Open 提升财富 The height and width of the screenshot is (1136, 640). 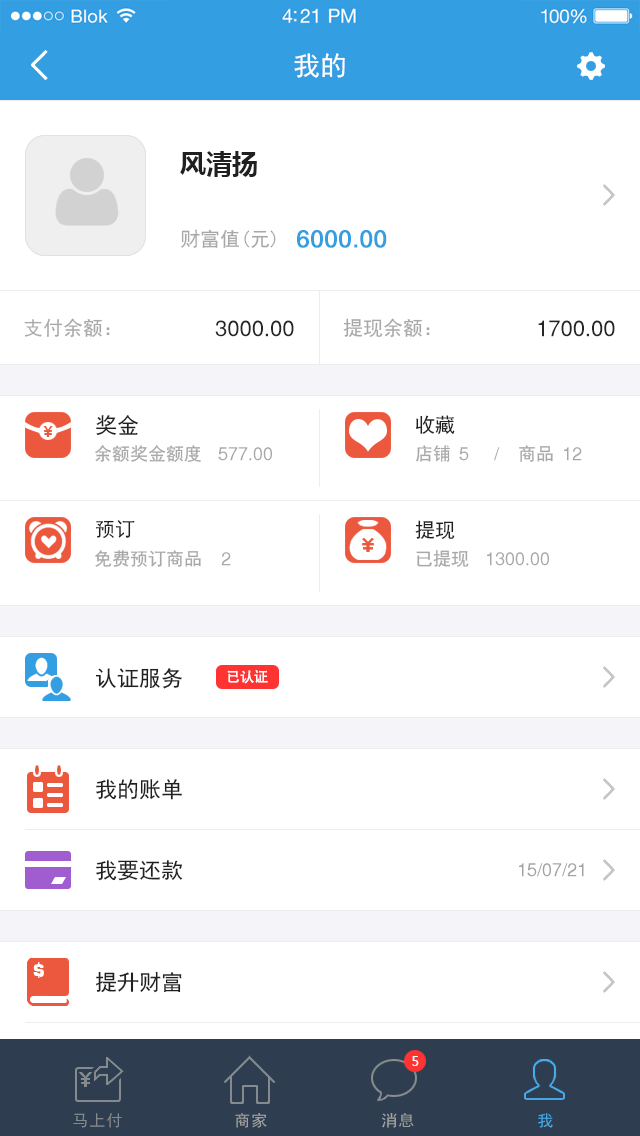(320, 982)
